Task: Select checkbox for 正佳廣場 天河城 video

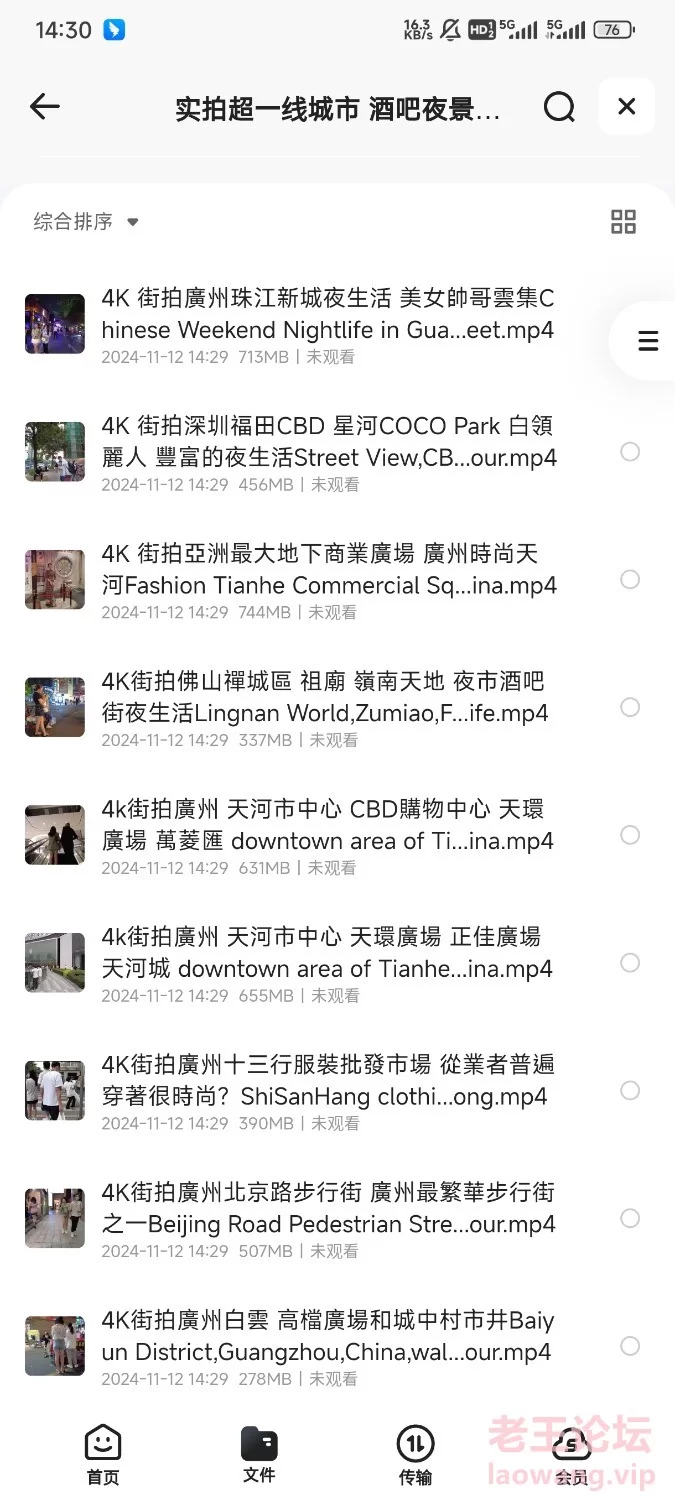Action: (x=630, y=963)
